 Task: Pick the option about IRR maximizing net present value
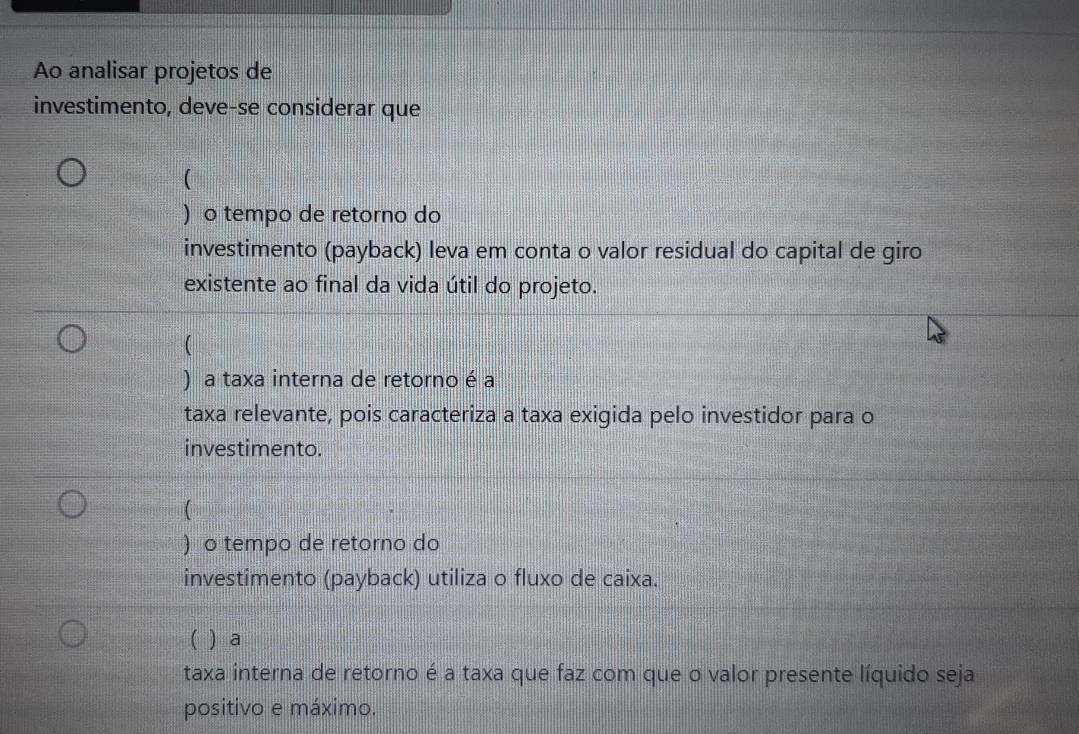(x=71, y=634)
